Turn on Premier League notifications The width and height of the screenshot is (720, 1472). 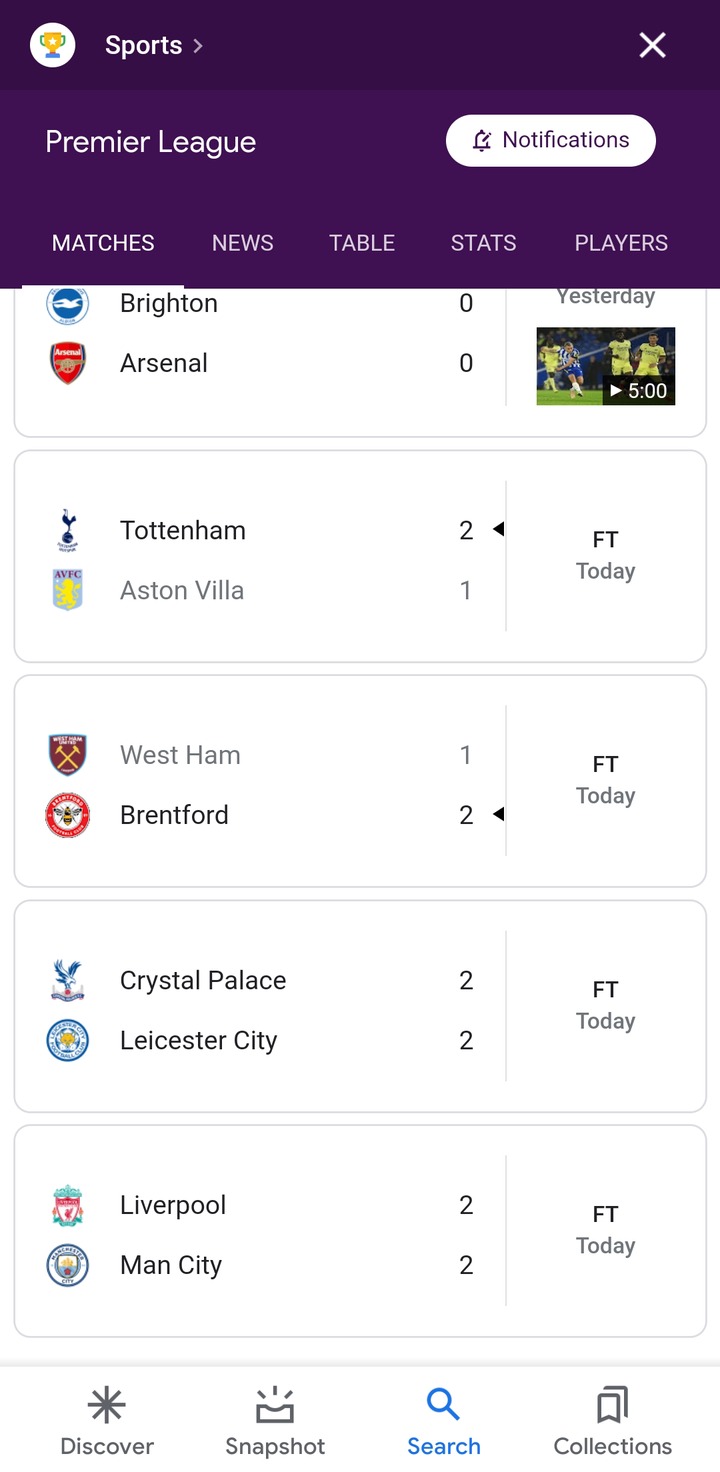tap(551, 140)
